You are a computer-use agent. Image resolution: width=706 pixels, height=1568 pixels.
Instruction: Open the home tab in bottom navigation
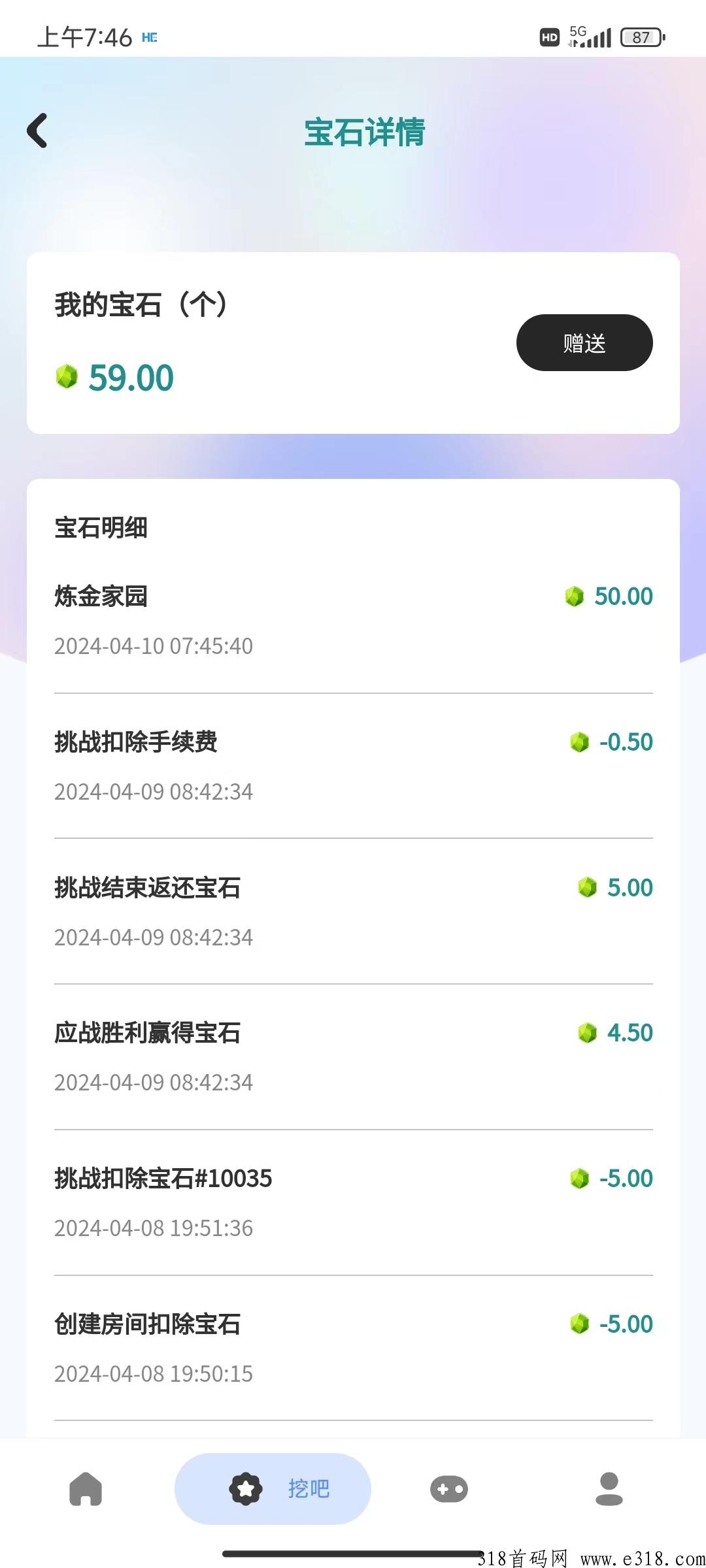pos(86,1489)
